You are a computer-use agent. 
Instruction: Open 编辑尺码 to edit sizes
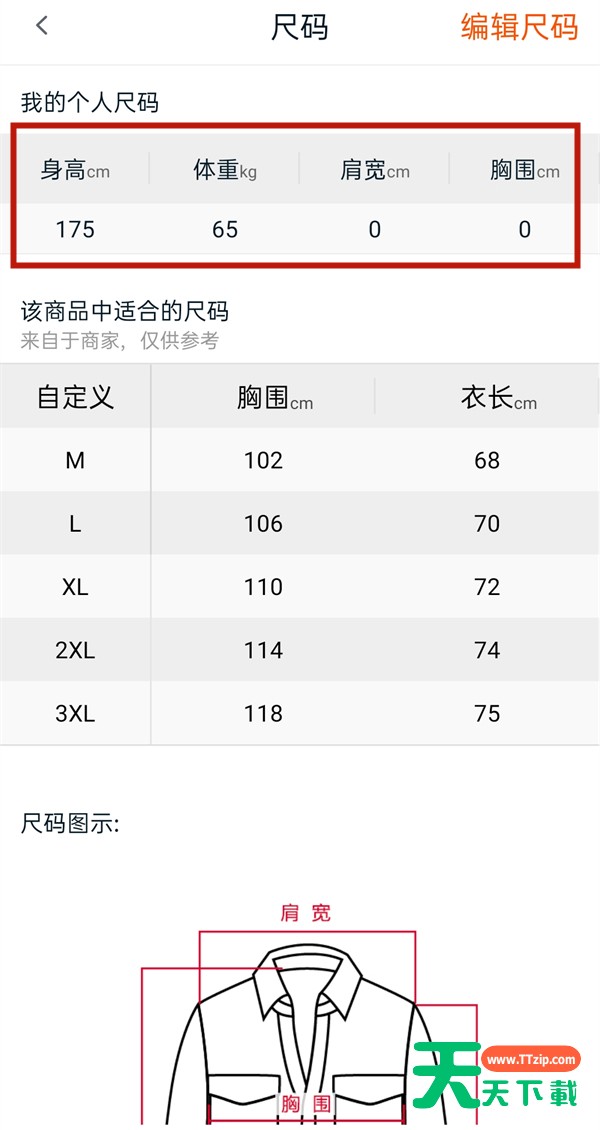tap(519, 27)
